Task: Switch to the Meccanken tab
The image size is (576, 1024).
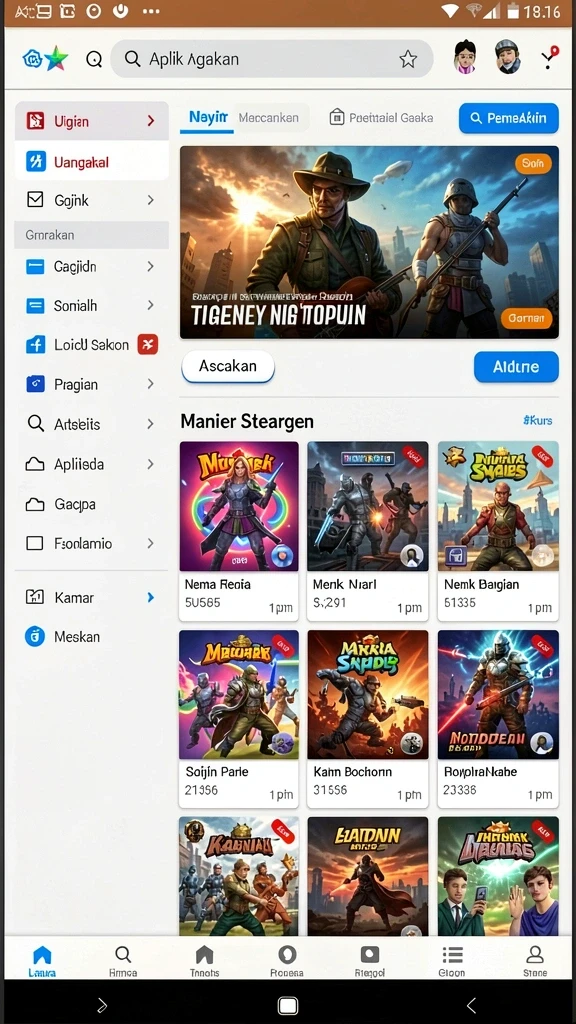Action: click(x=268, y=118)
